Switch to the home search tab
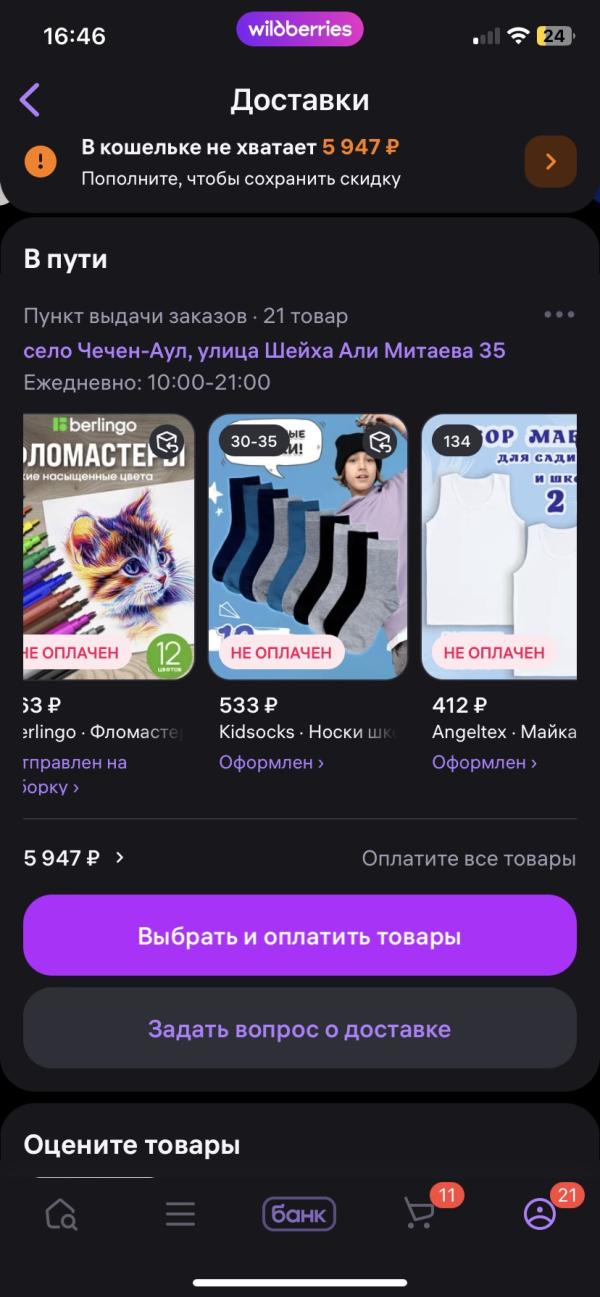Image resolution: width=600 pixels, height=1297 pixels. click(61, 1214)
